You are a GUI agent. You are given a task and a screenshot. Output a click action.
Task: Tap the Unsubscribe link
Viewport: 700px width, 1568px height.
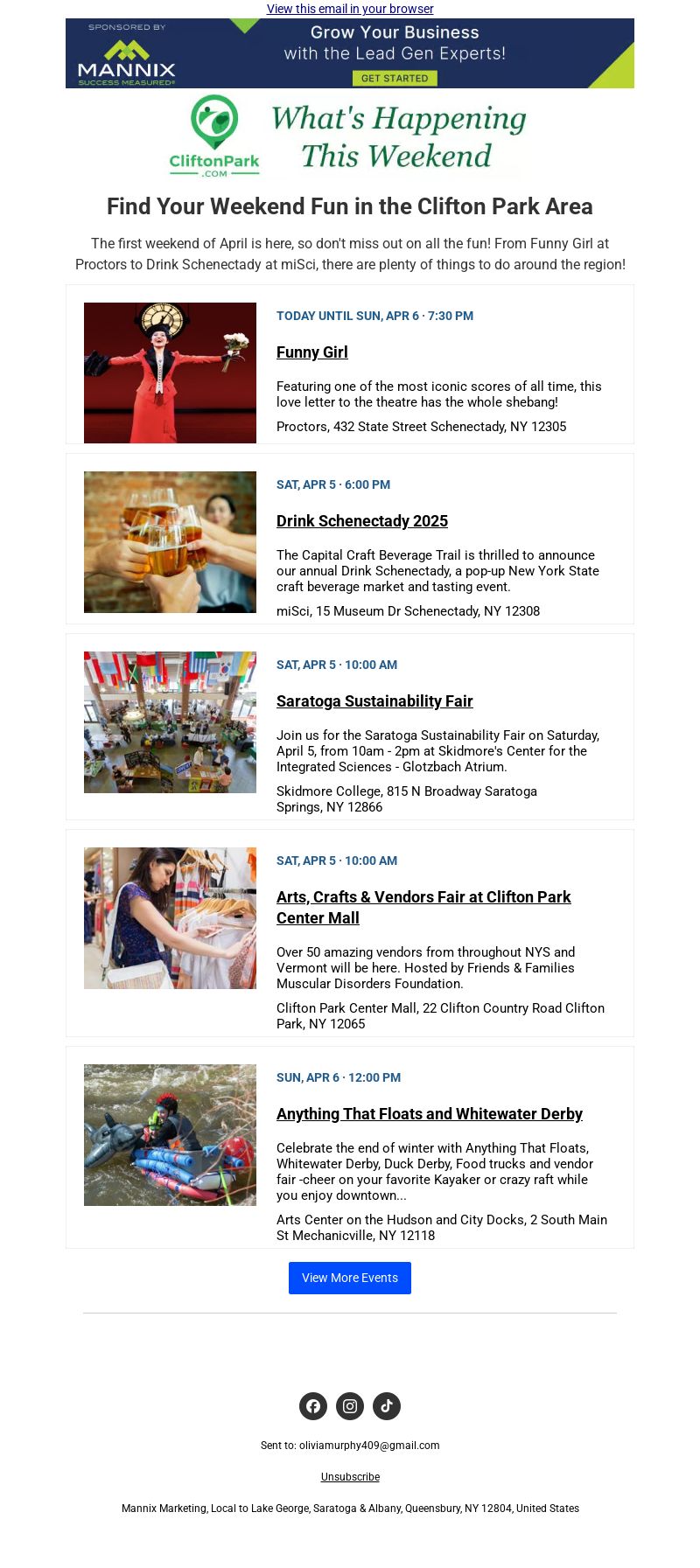[x=350, y=1477]
